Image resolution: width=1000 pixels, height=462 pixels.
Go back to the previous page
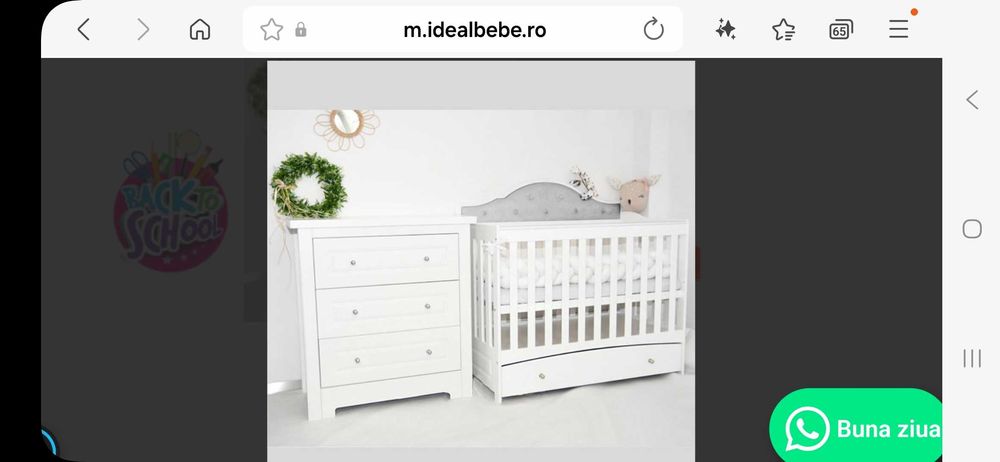84,30
